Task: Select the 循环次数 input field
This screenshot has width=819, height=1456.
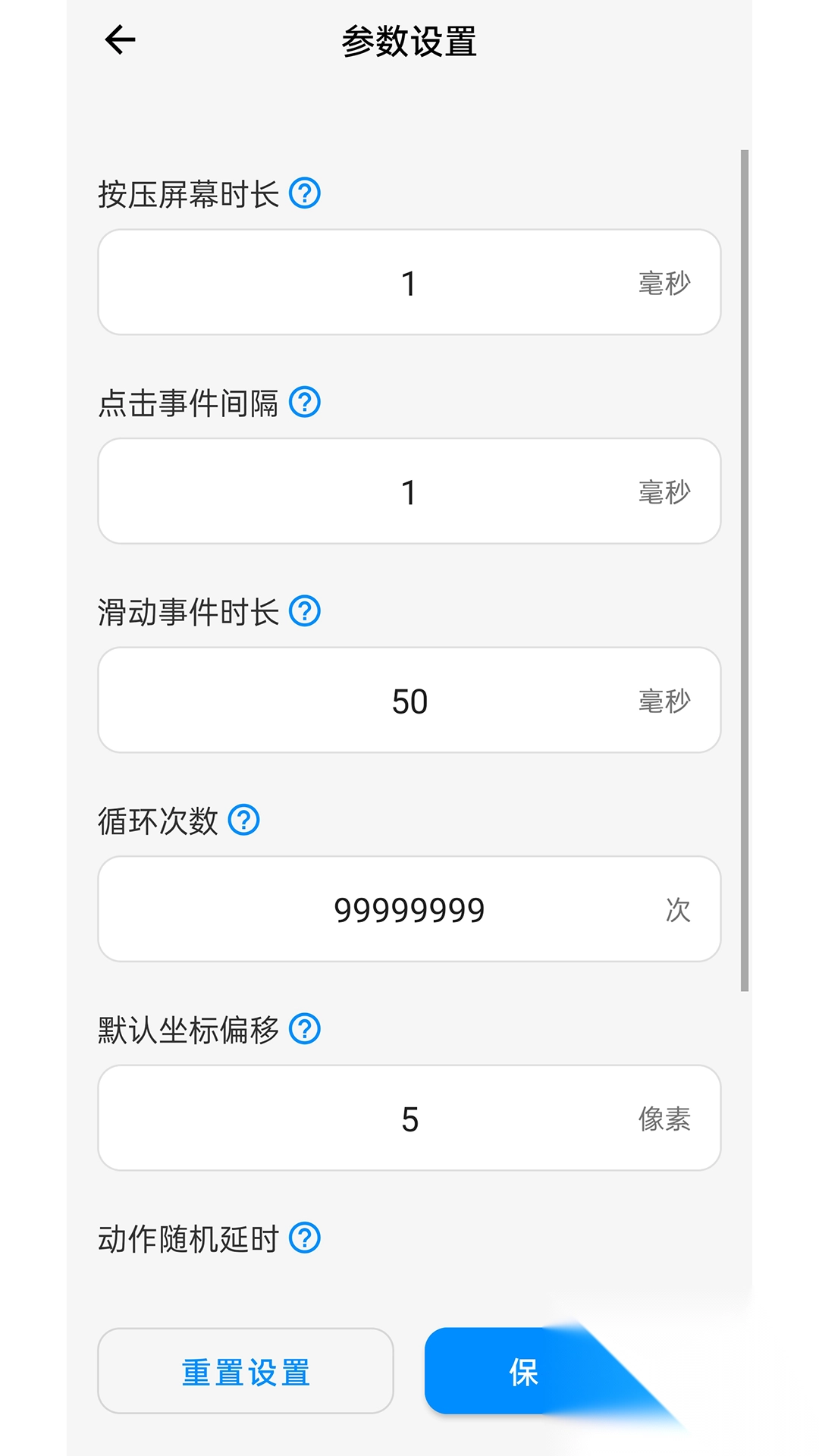Action: tap(409, 909)
